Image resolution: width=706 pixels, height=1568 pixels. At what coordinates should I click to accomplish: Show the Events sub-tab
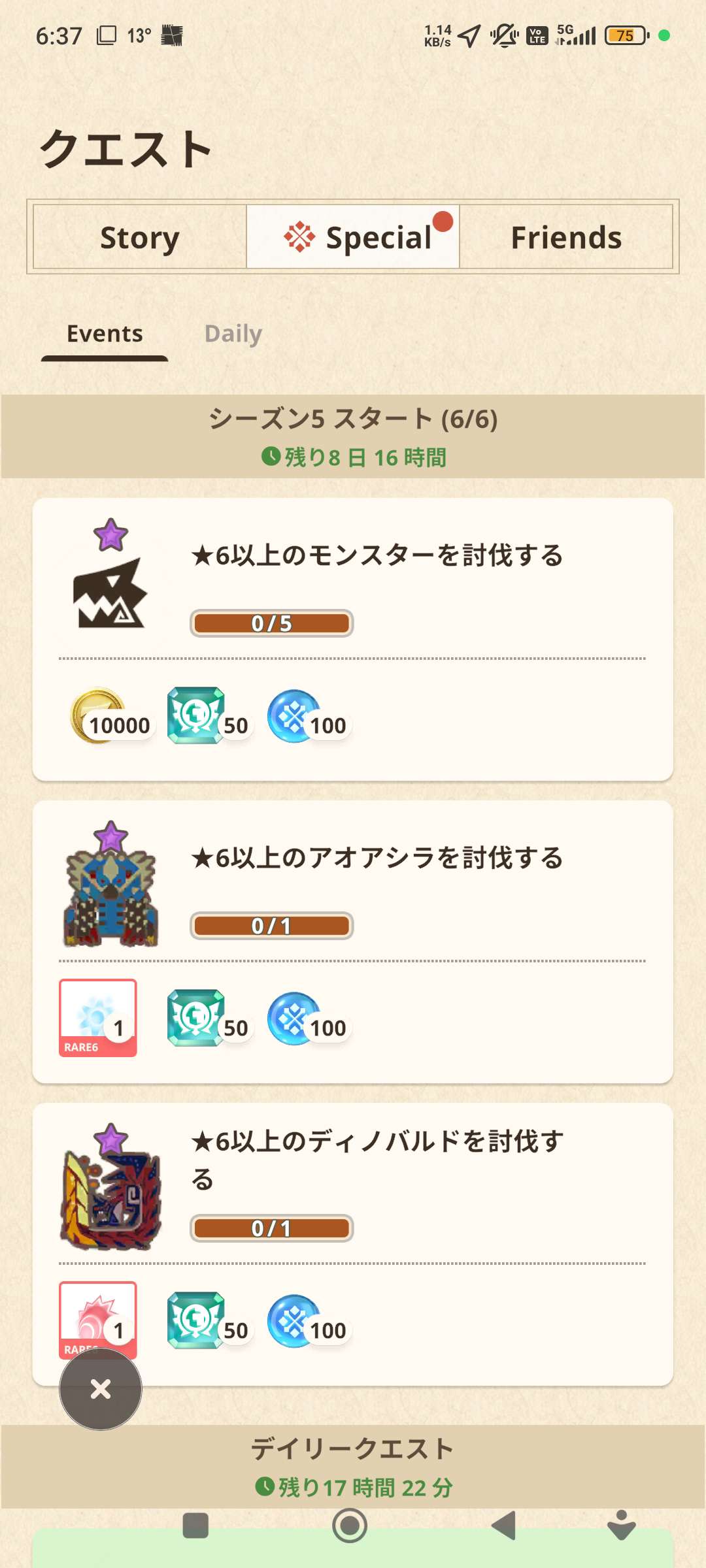105,334
